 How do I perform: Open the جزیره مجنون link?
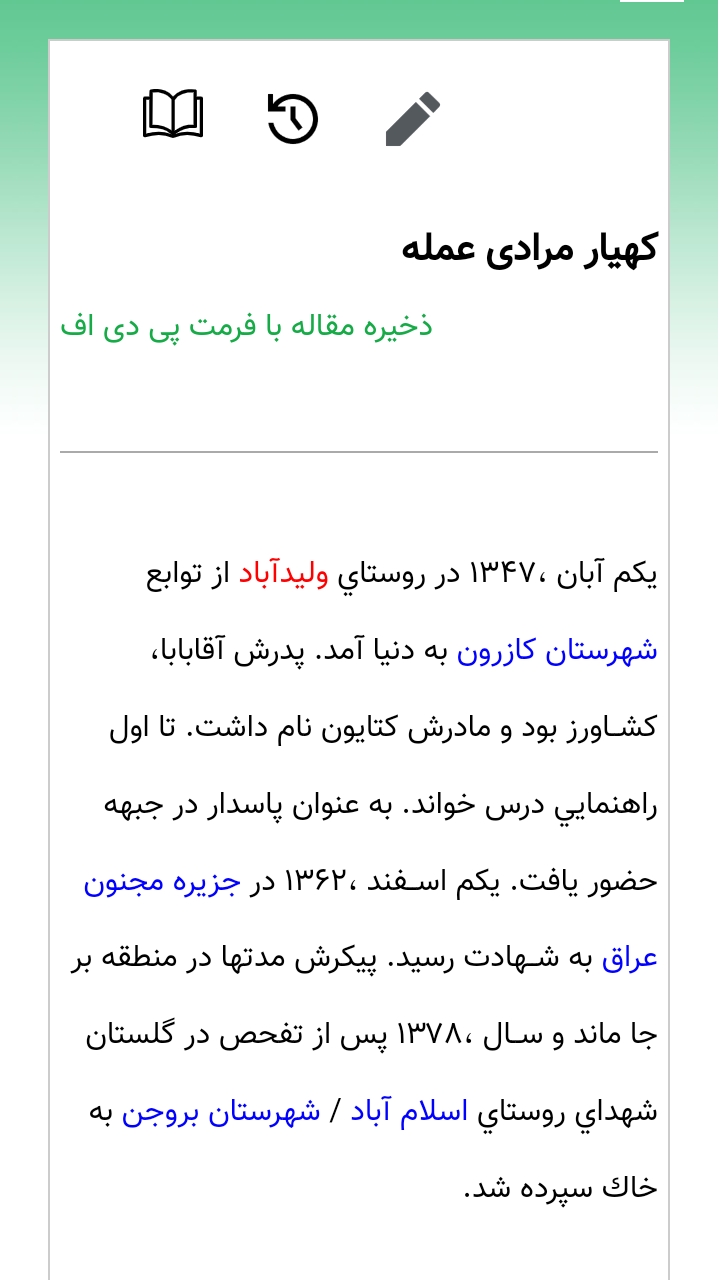pos(162,882)
